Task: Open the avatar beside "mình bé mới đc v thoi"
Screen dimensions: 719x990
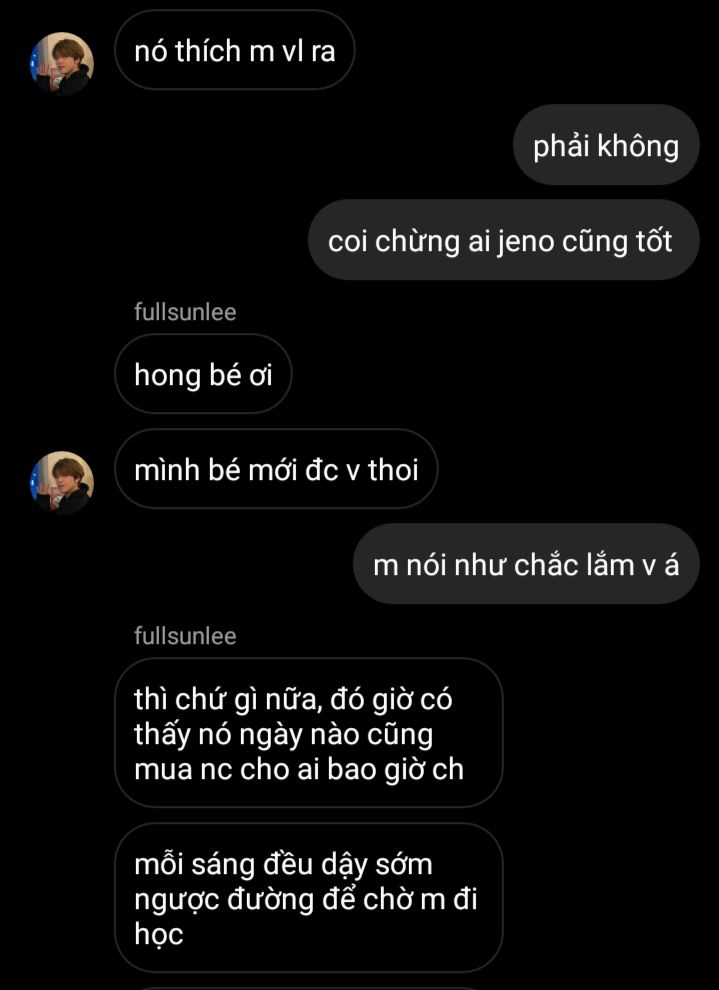Action: pos(62,482)
